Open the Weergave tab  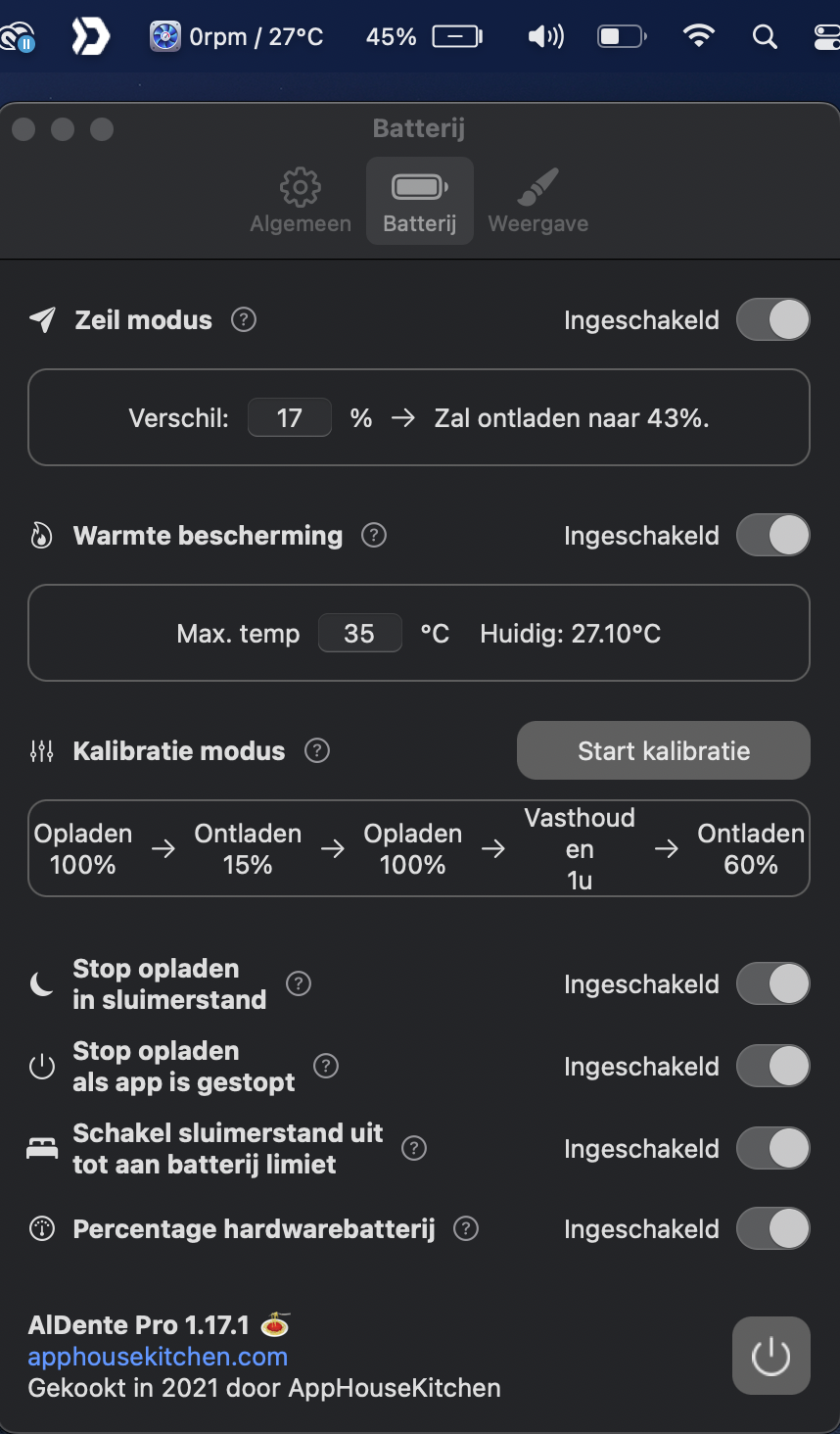[537, 201]
